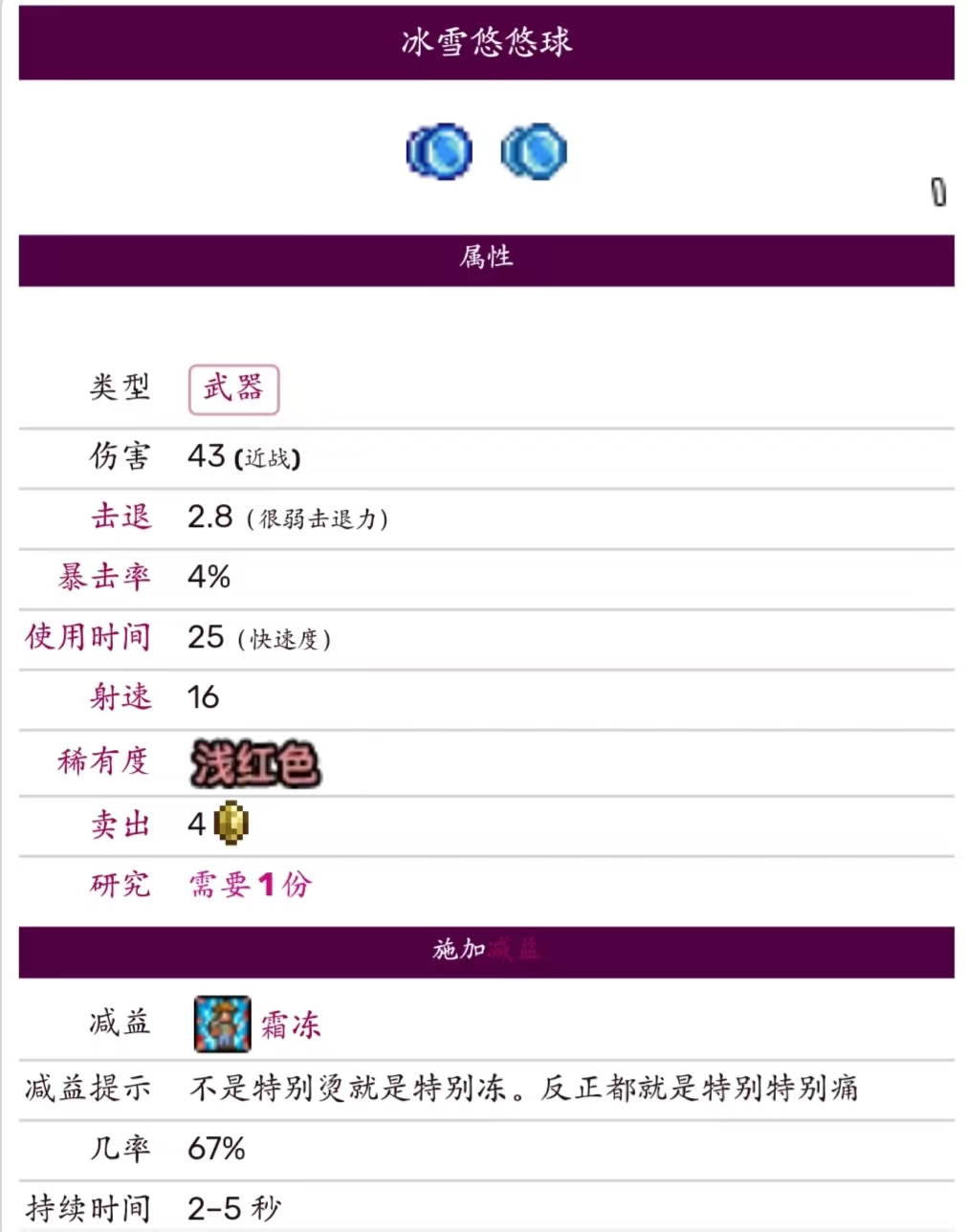Open the 稀有度 link
969x1232 pixels.
(x=103, y=762)
